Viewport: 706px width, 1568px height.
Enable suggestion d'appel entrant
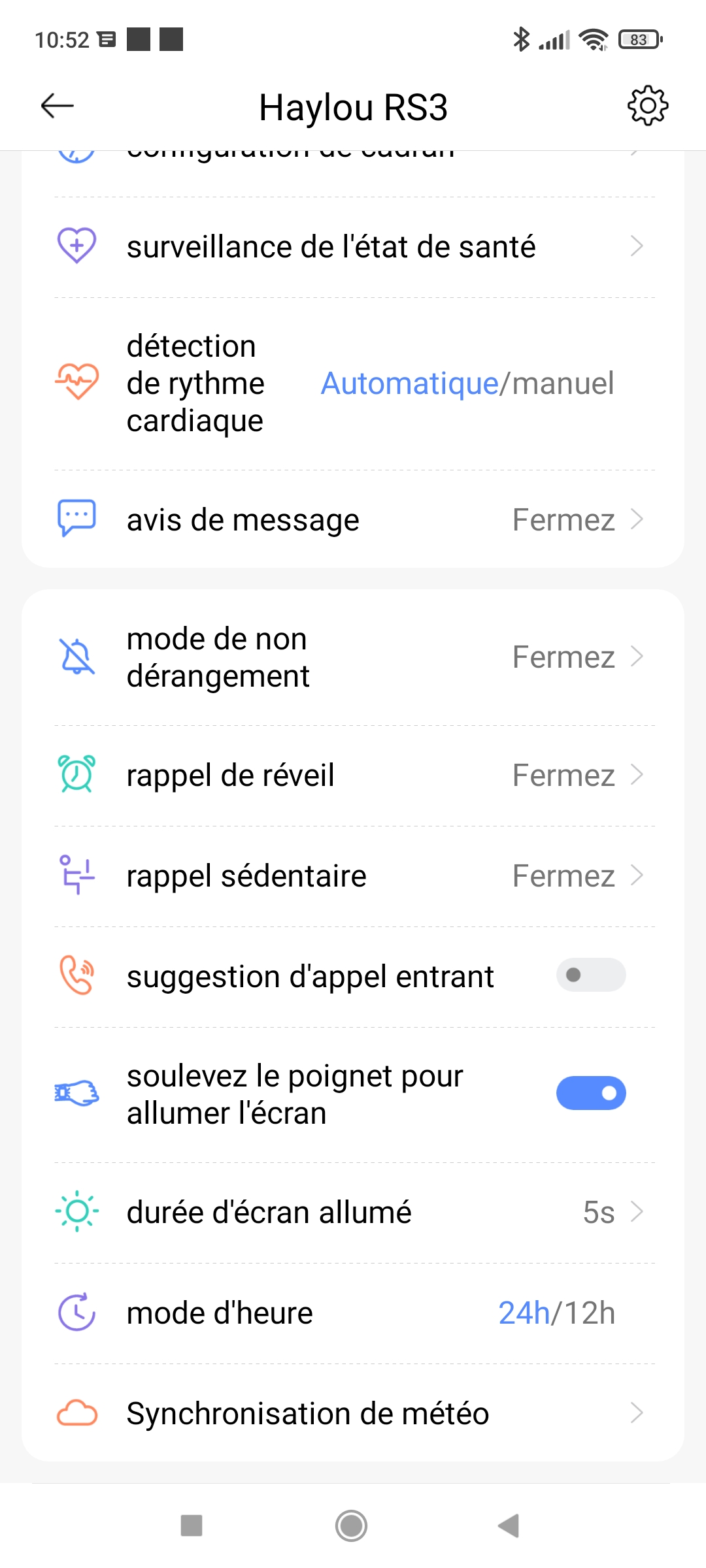[590, 975]
